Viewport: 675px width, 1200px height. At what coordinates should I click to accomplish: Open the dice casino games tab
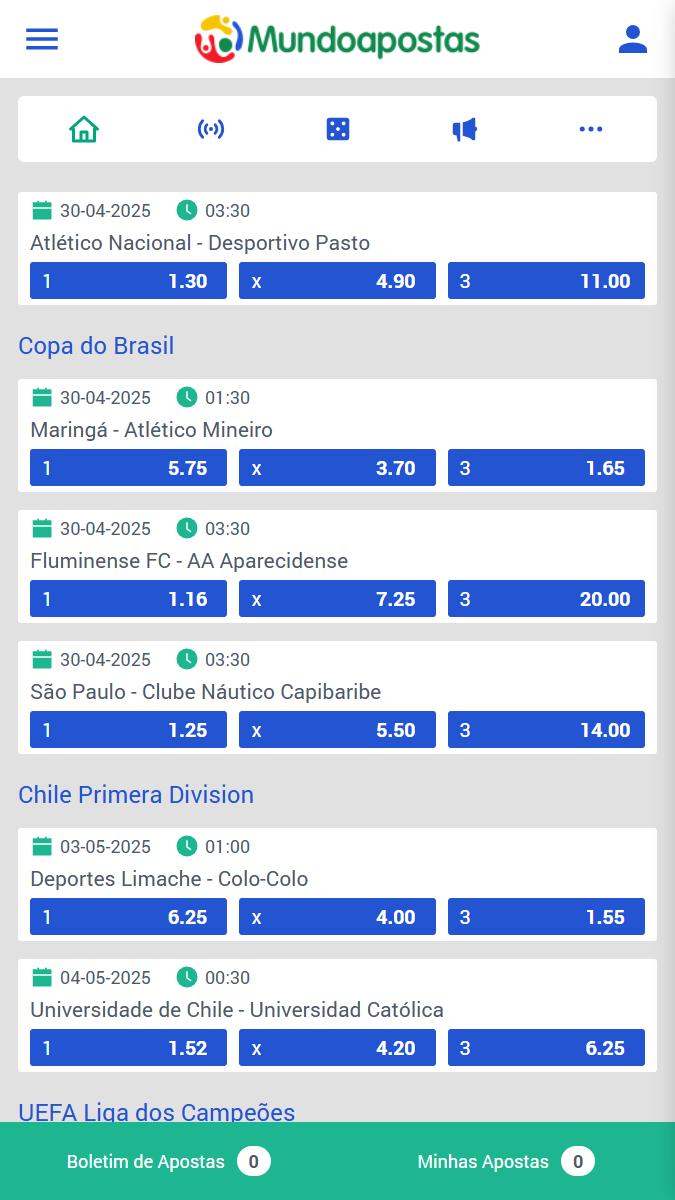click(338, 129)
